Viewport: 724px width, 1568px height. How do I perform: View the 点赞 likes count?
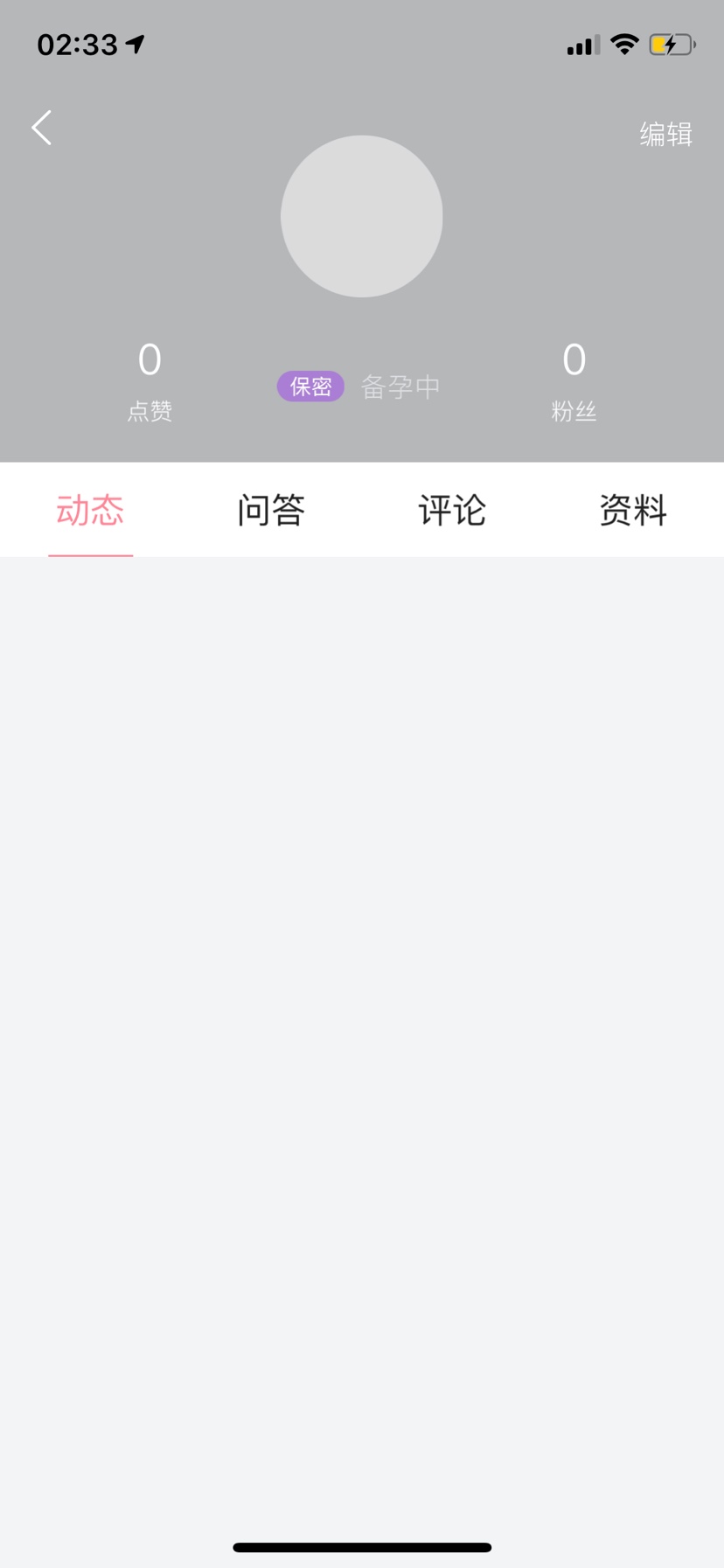pyautogui.click(x=150, y=381)
